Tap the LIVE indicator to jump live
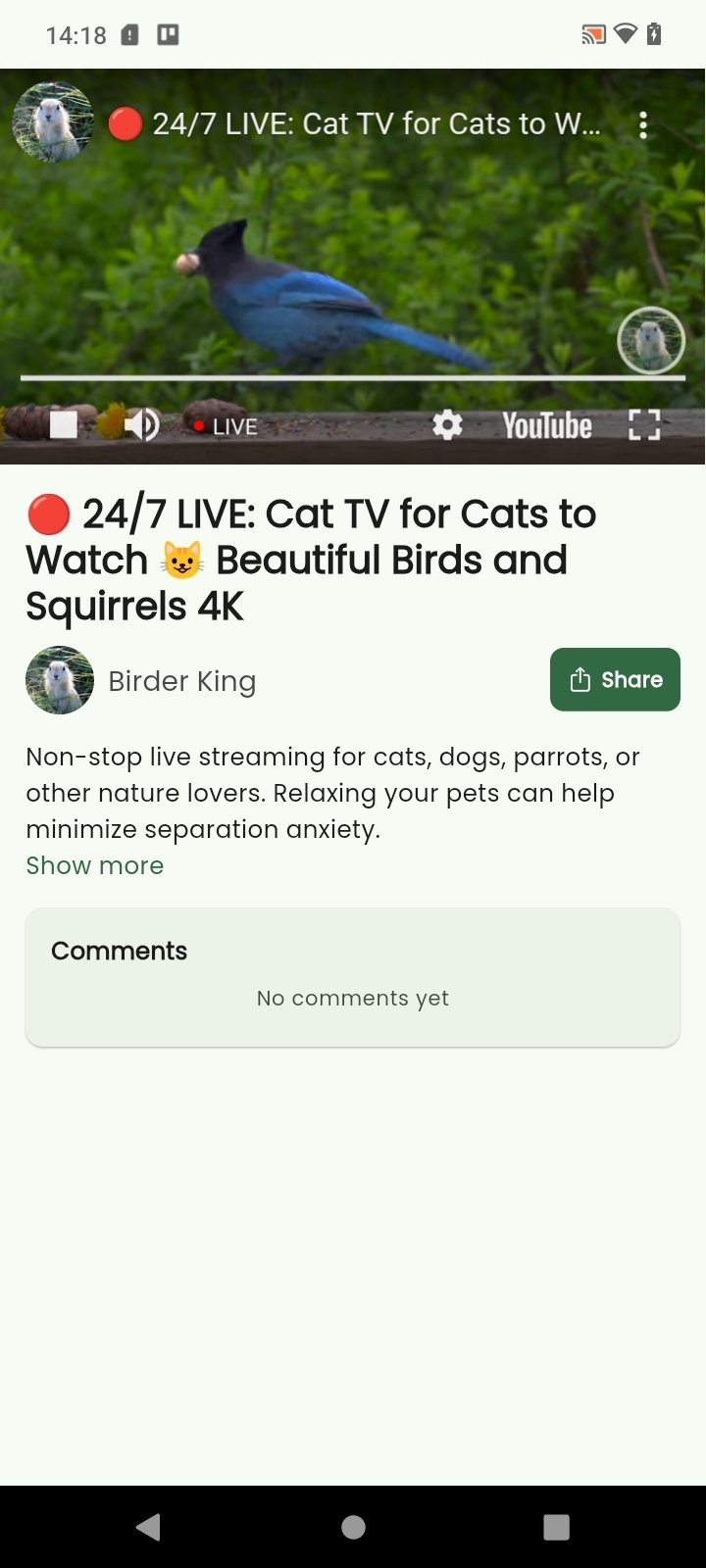Viewport: 706px width, 1568px height. click(x=226, y=426)
